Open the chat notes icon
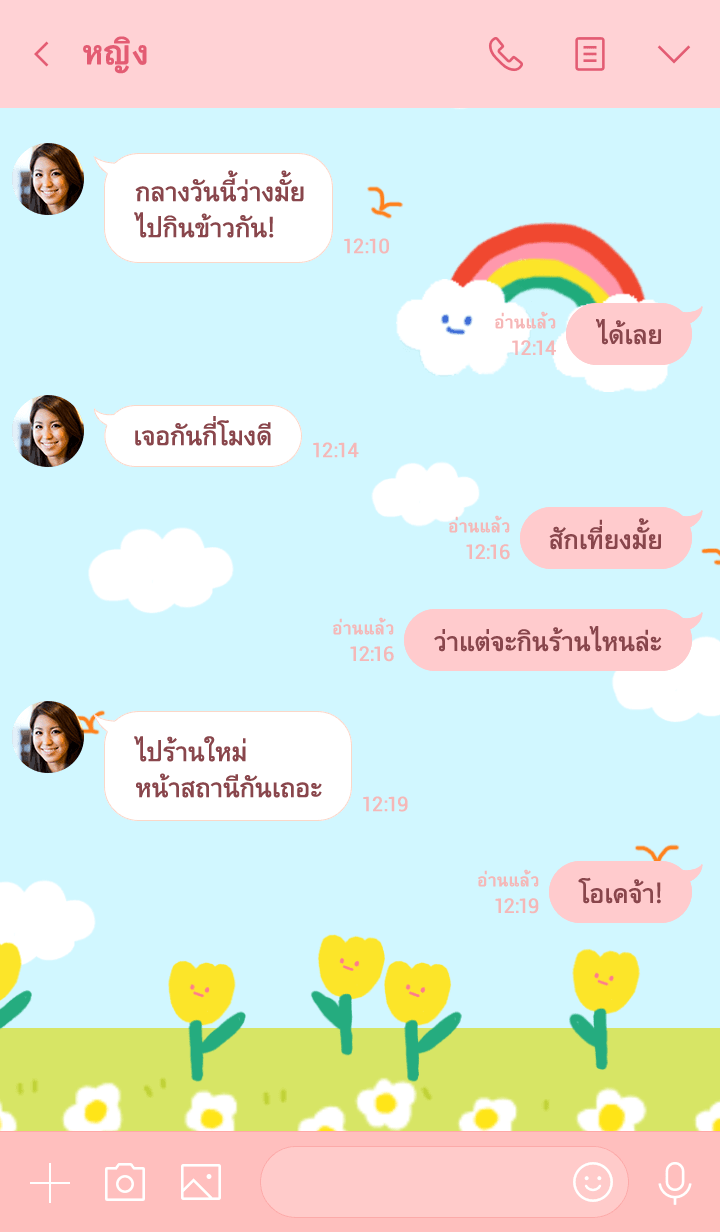The image size is (720, 1232). (x=590, y=54)
